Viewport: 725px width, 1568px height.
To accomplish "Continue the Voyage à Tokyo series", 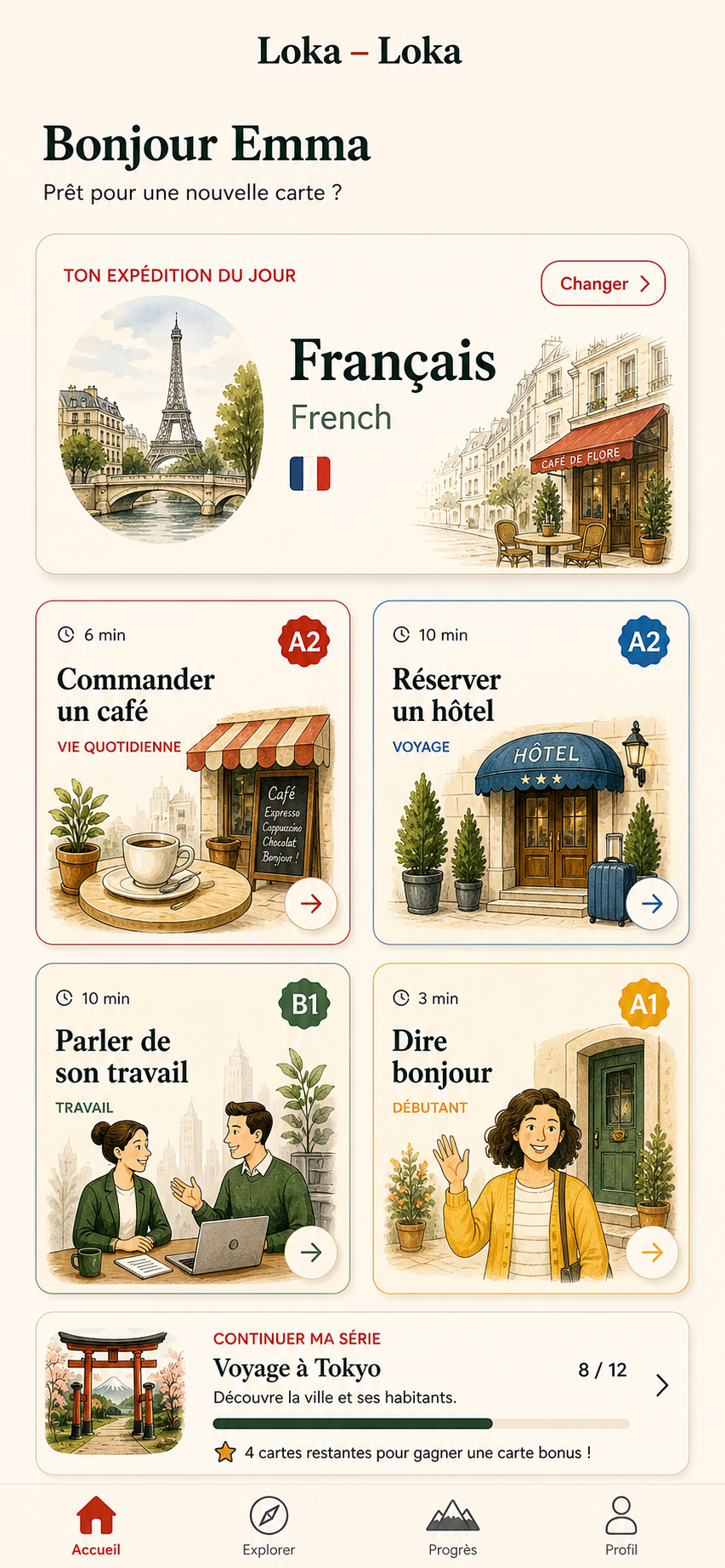I will [x=362, y=1393].
